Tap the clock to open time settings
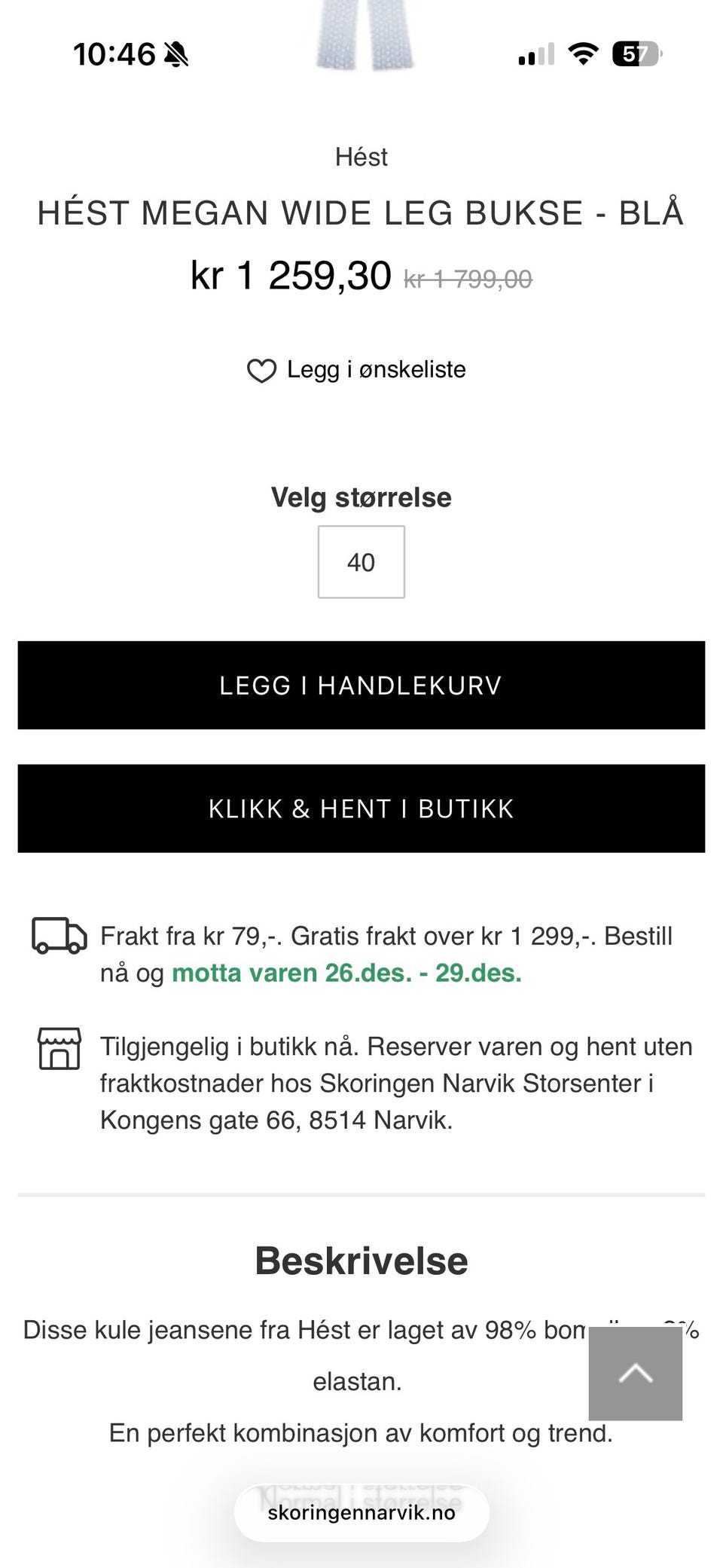The height and width of the screenshot is (1568, 723). coord(114,53)
